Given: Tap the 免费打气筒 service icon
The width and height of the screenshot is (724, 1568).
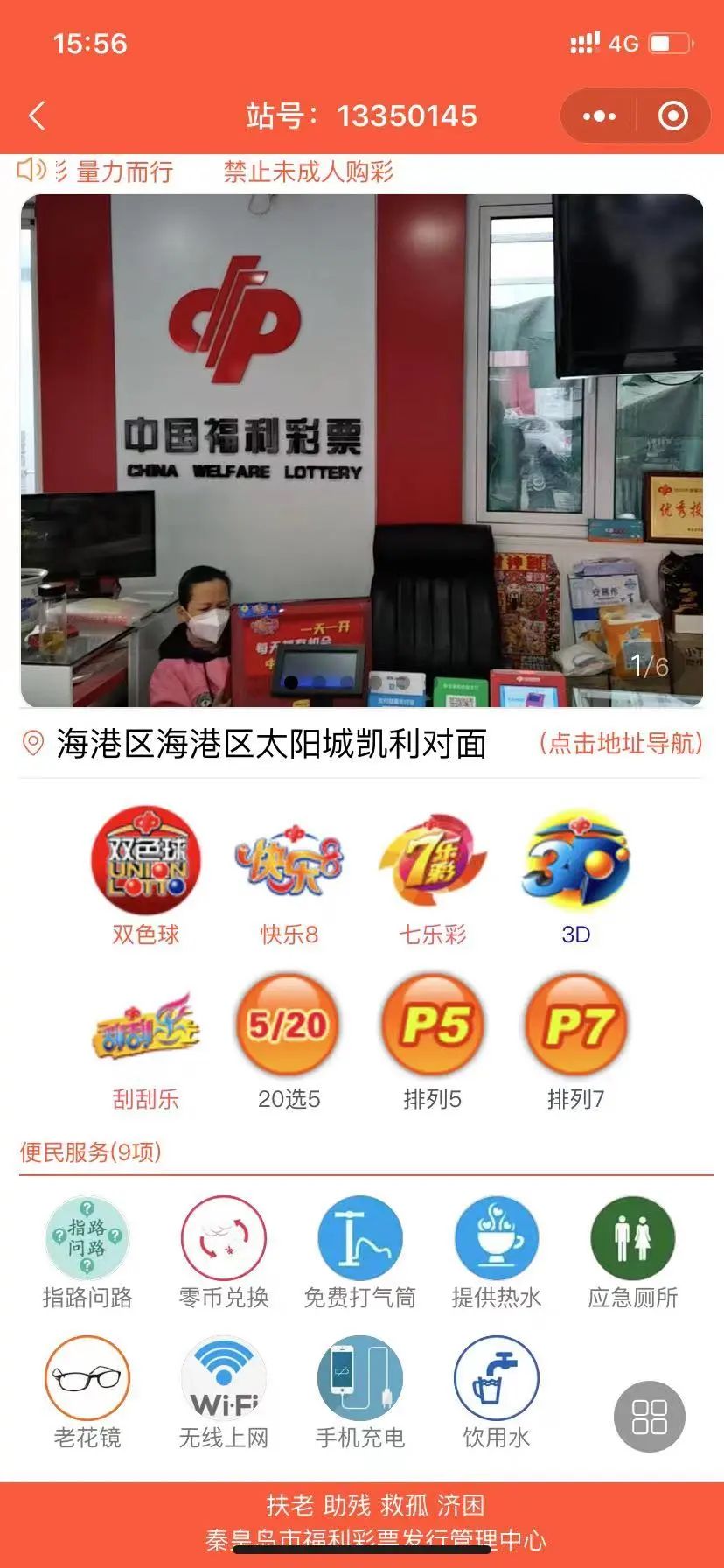Looking at the screenshot, I should pyautogui.click(x=359, y=1238).
